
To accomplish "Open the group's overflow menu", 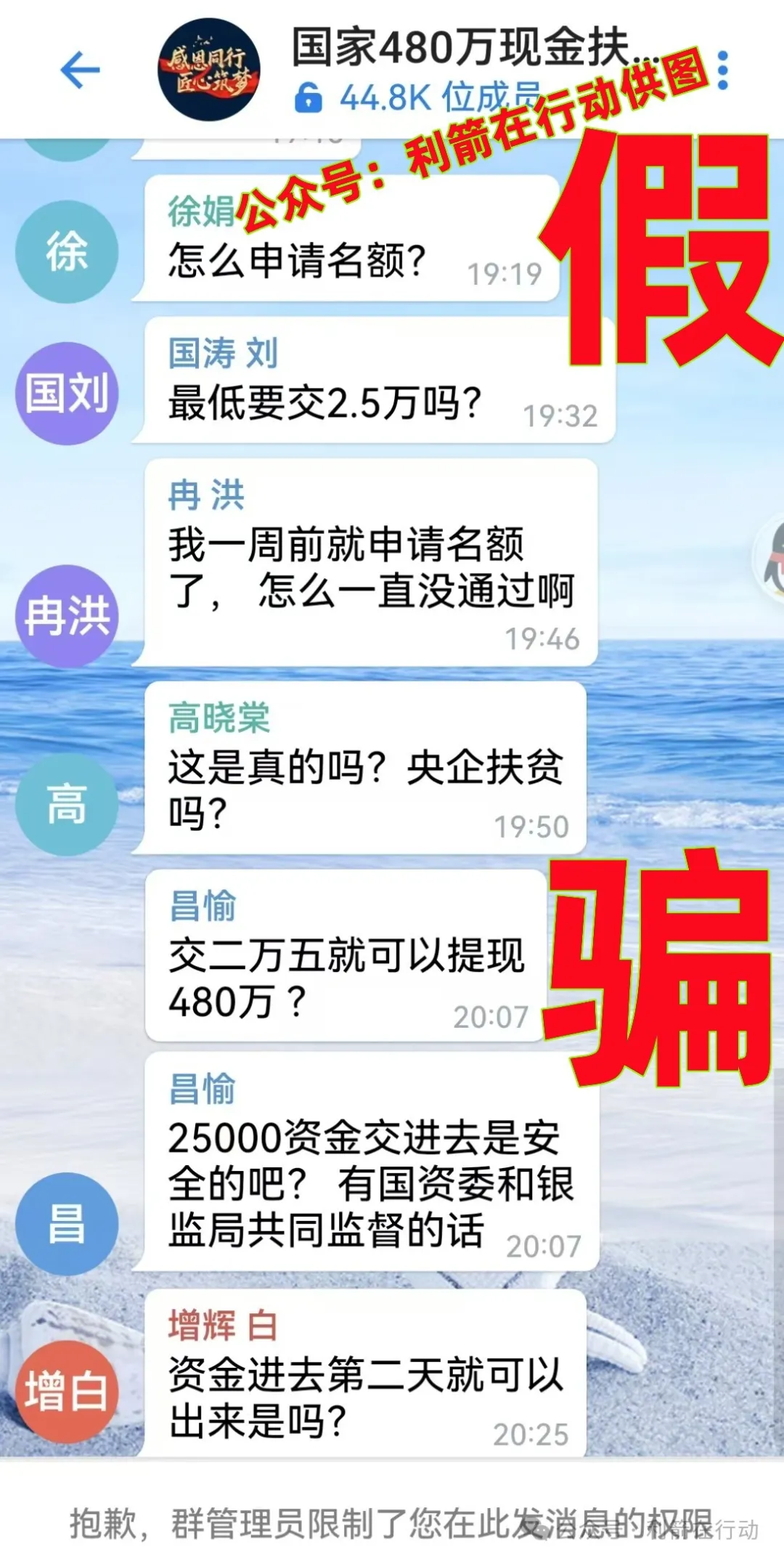I will click(722, 70).
